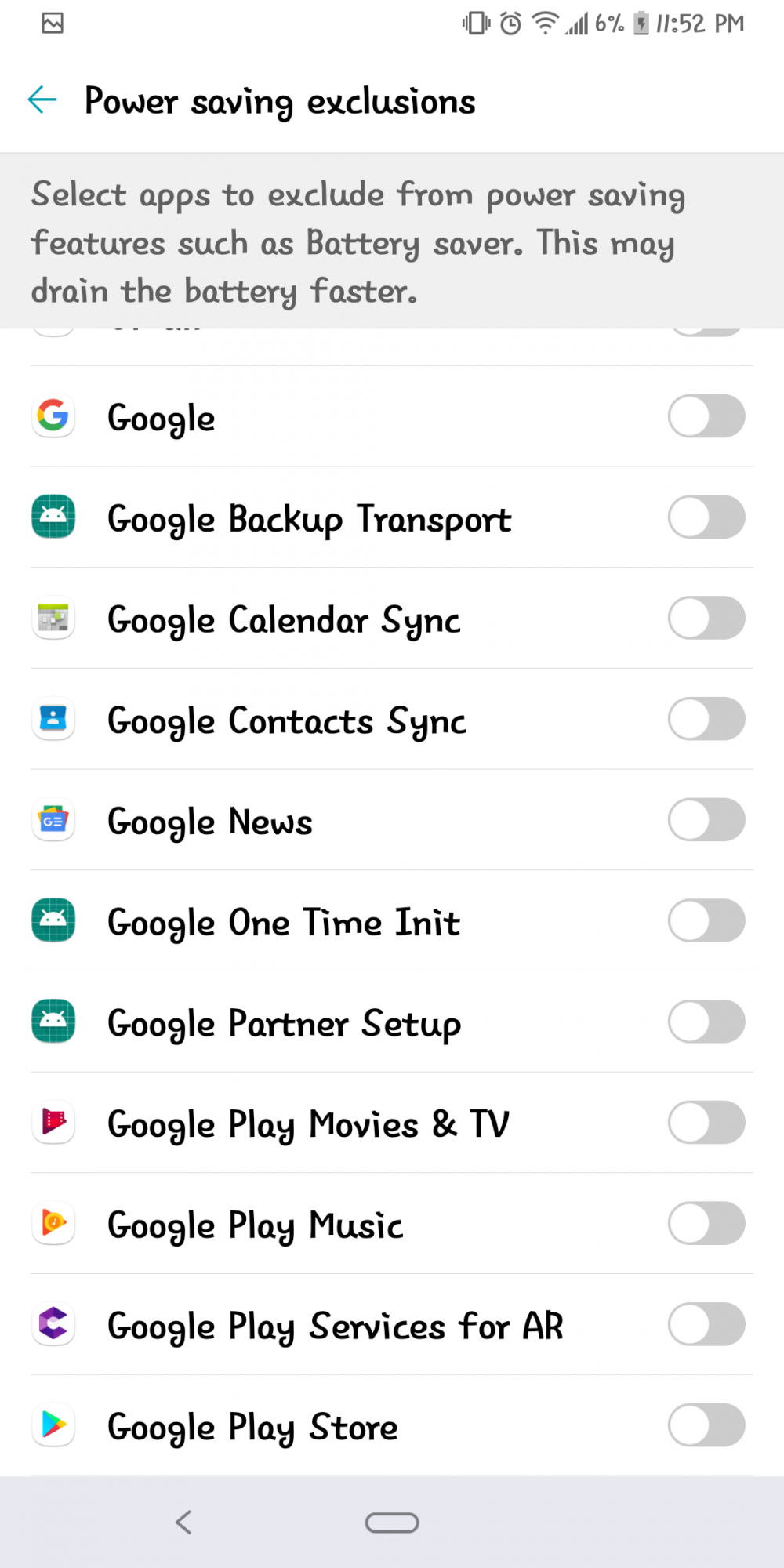
Task: Turn on Google Play Music exclusion
Action: click(706, 1224)
